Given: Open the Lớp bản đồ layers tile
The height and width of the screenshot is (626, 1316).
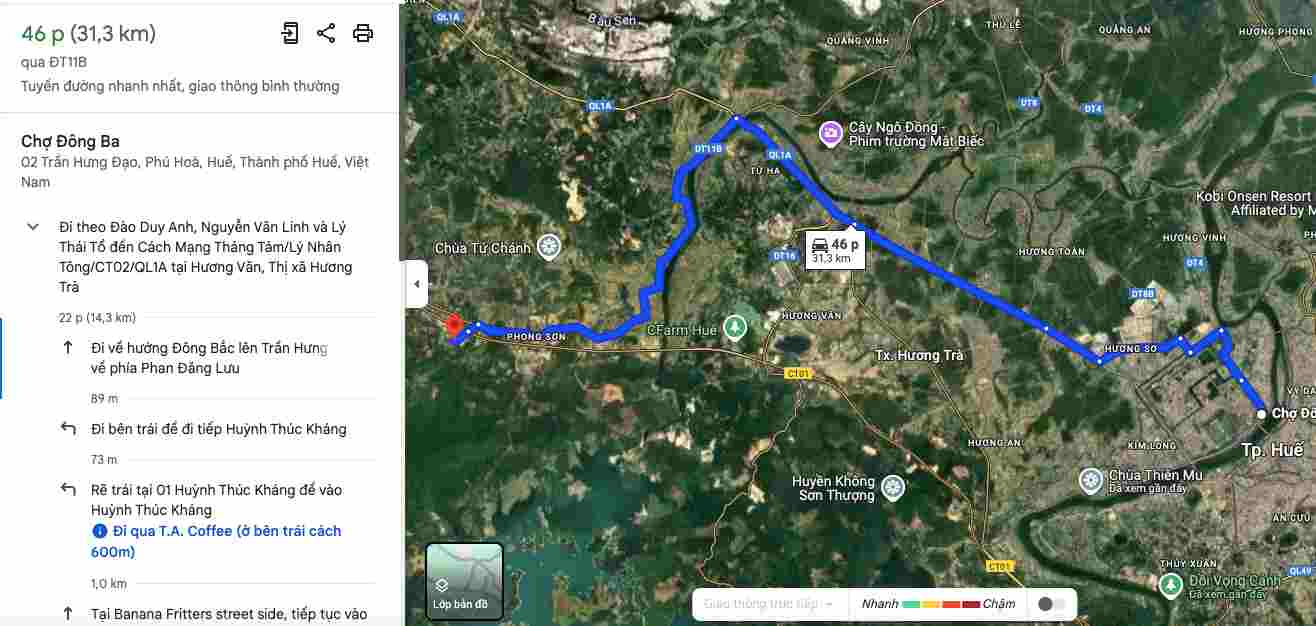Looking at the screenshot, I should (x=464, y=581).
